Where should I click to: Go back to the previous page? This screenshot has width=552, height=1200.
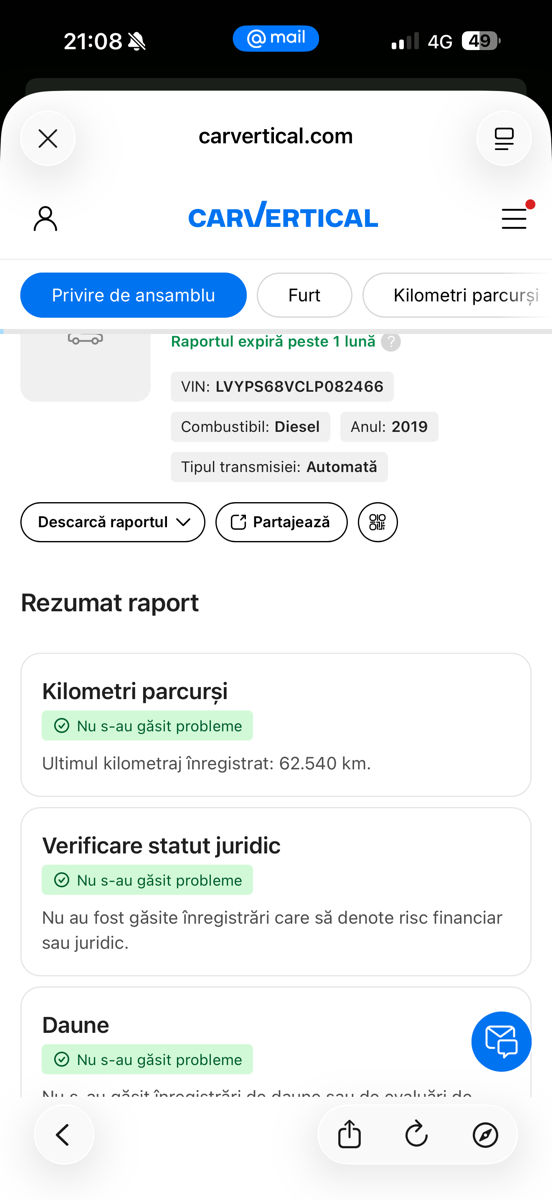click(63, 1135)
